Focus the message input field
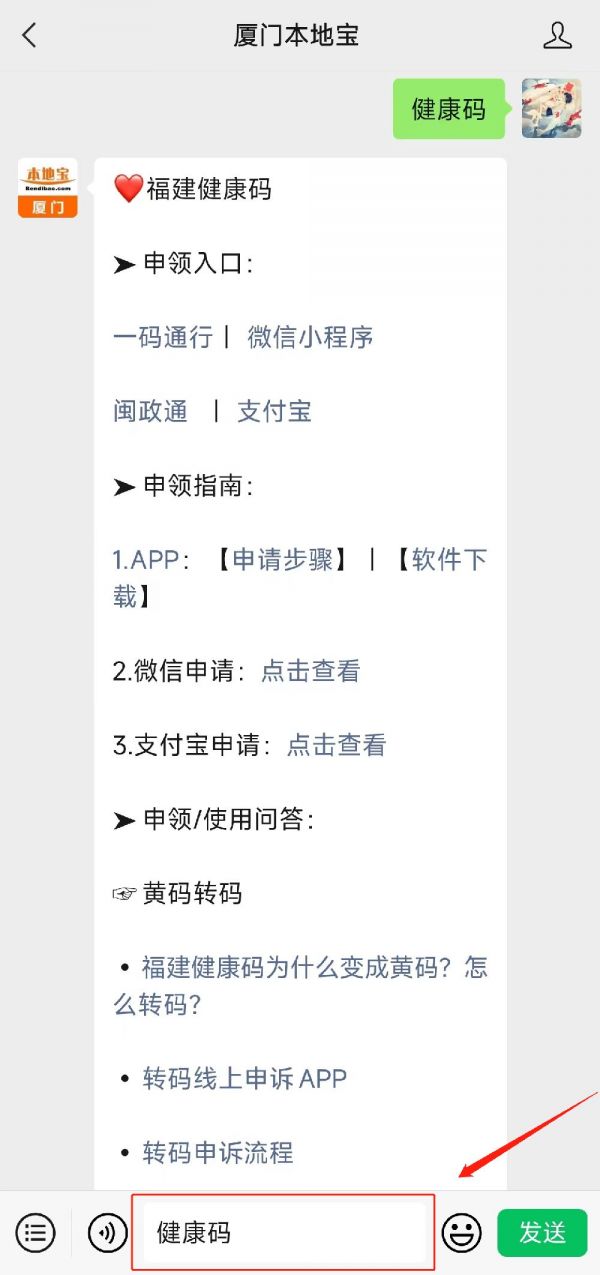This screenshot has height=1275, width=600. 283,1232
